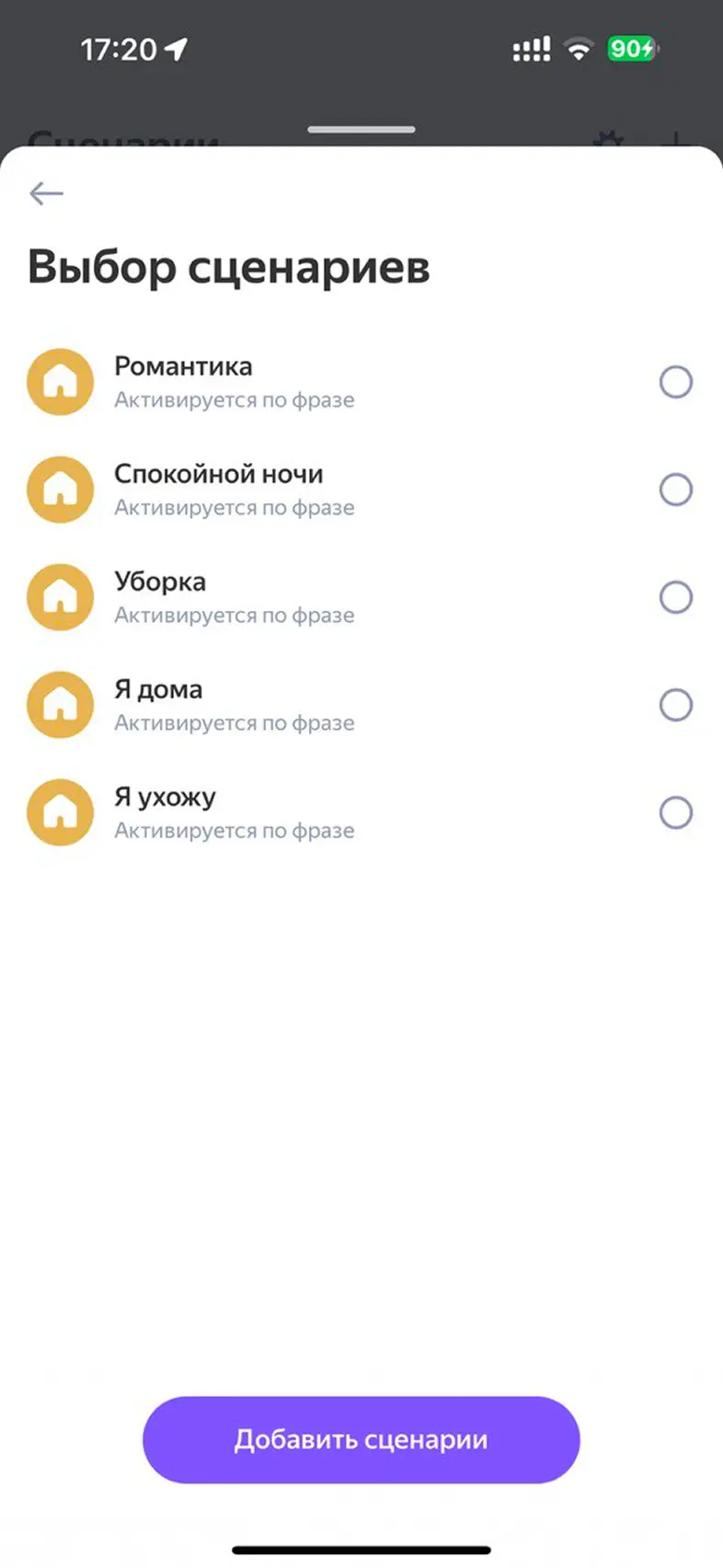Mark the Я ухожу scenario
The height and width of the screenshot is (1568, 723).
pos(675,813)
